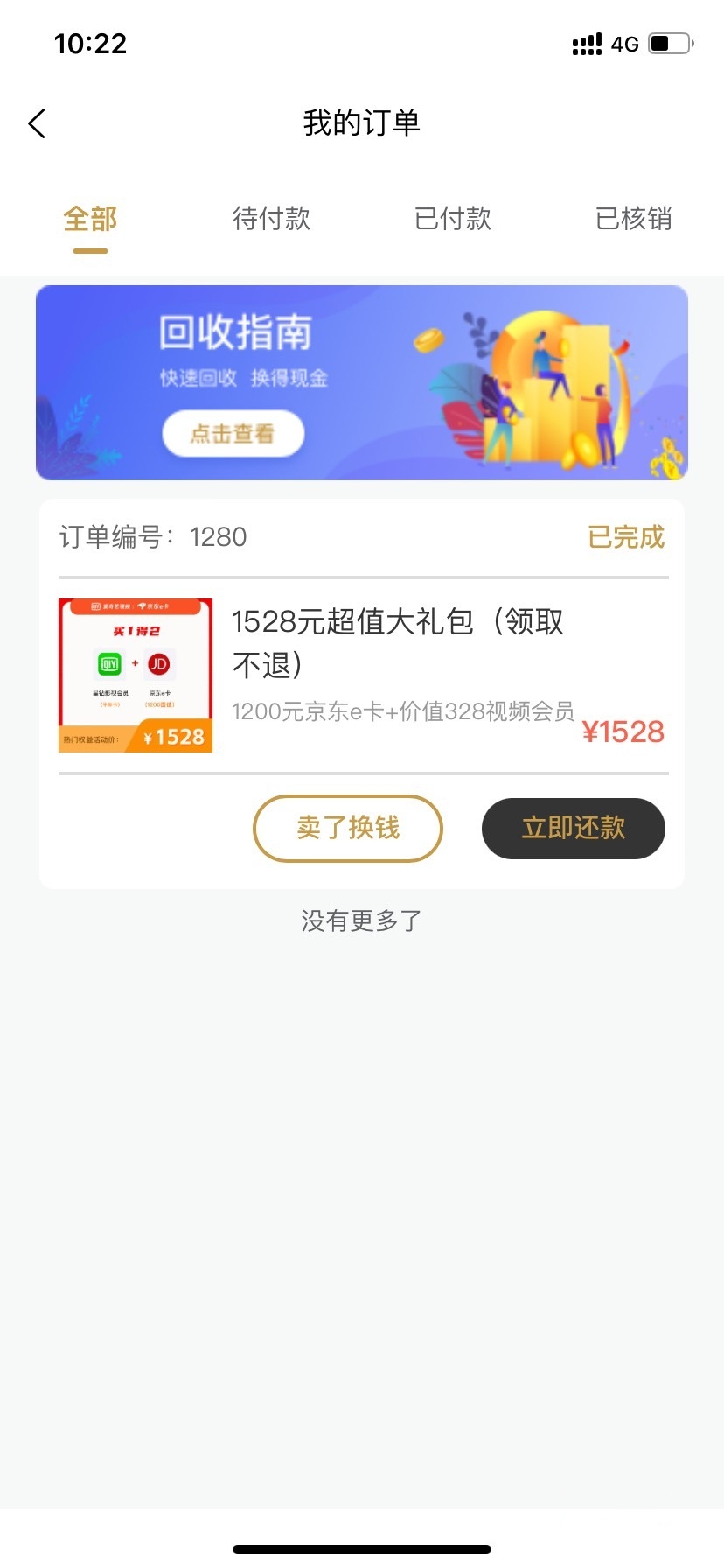The width and height of the screenshot is (724, 1568).
Task: Tap 立即还款 to repay now
Action: (x=574, y=828)
